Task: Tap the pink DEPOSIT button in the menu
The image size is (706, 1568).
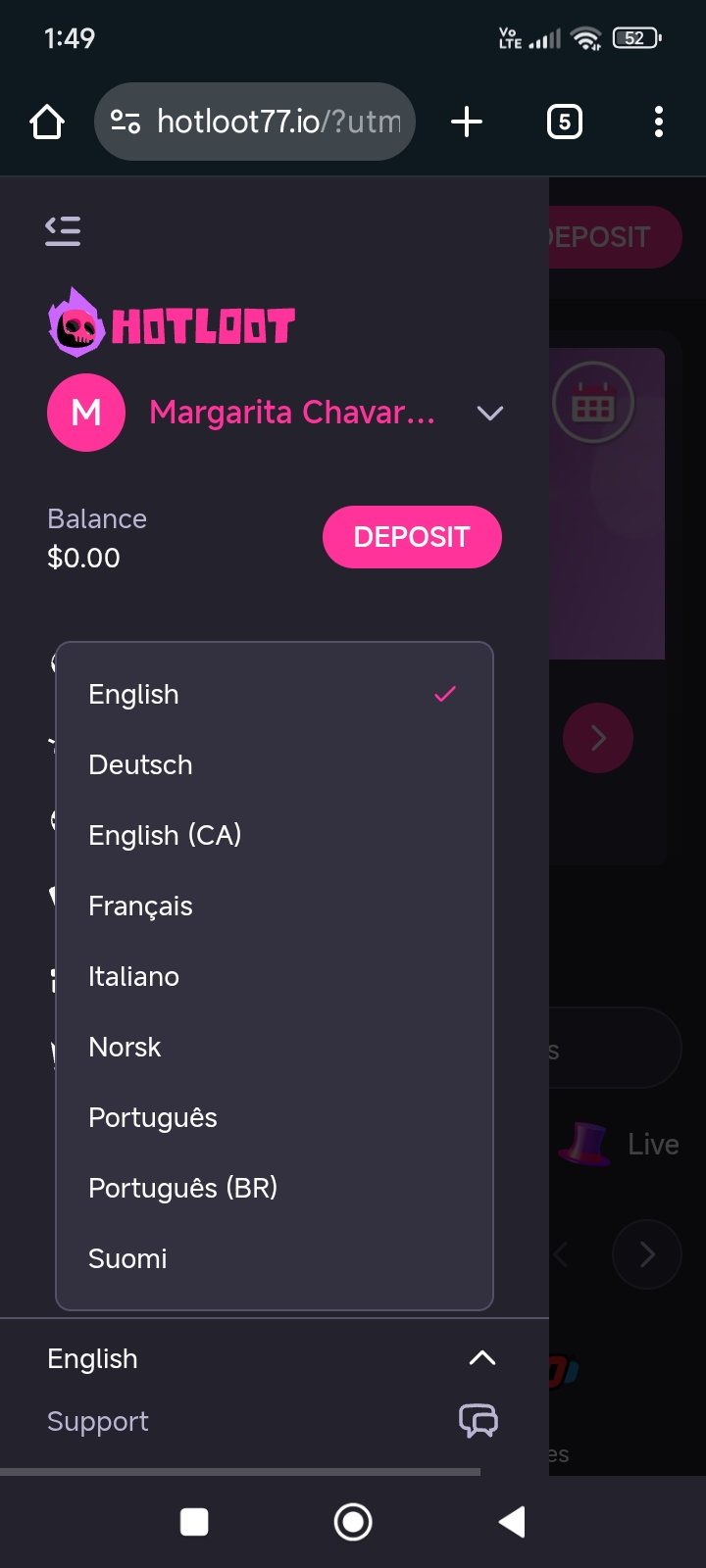Action: pyautogui.click(x=412, y=537)
